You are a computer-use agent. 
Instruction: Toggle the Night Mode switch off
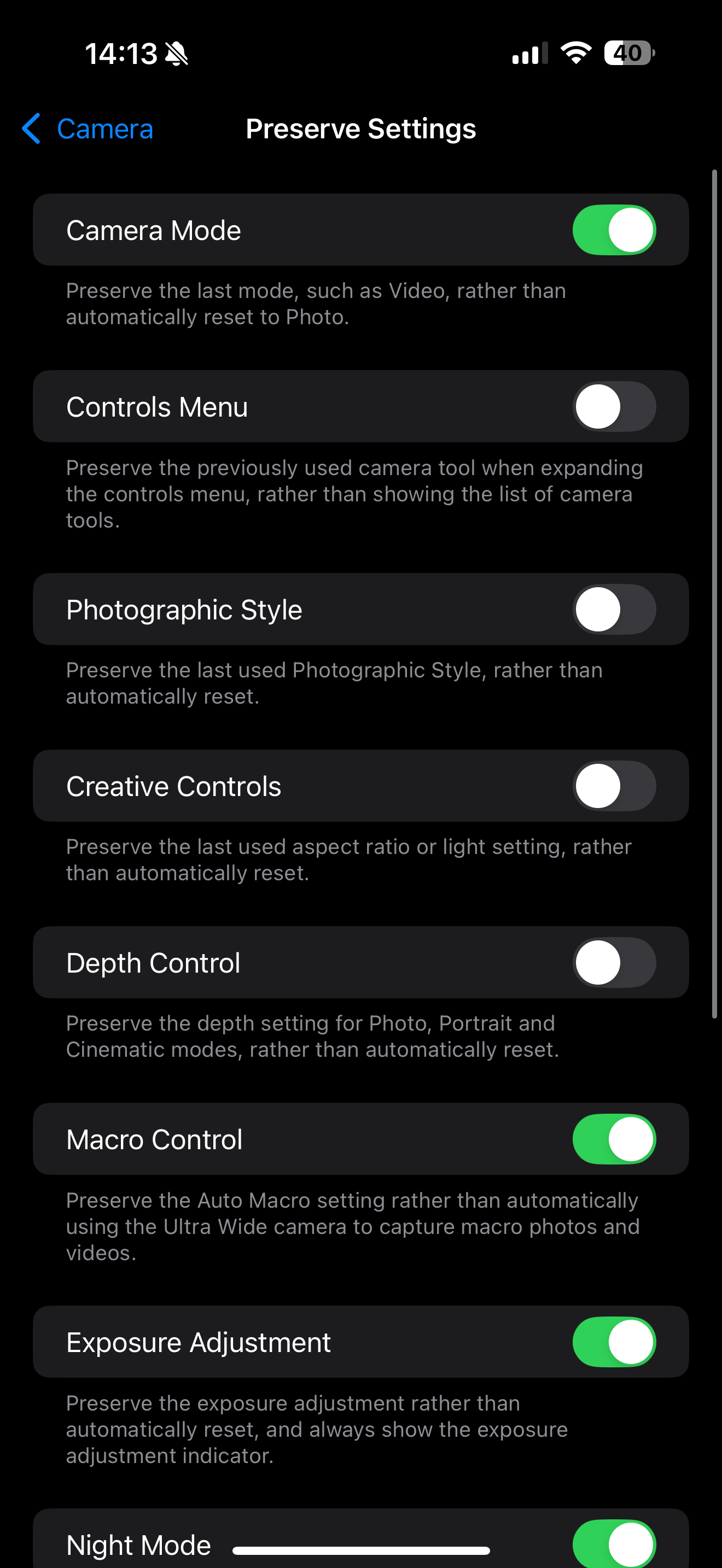pyautogui.click(x=614, y=1543)
